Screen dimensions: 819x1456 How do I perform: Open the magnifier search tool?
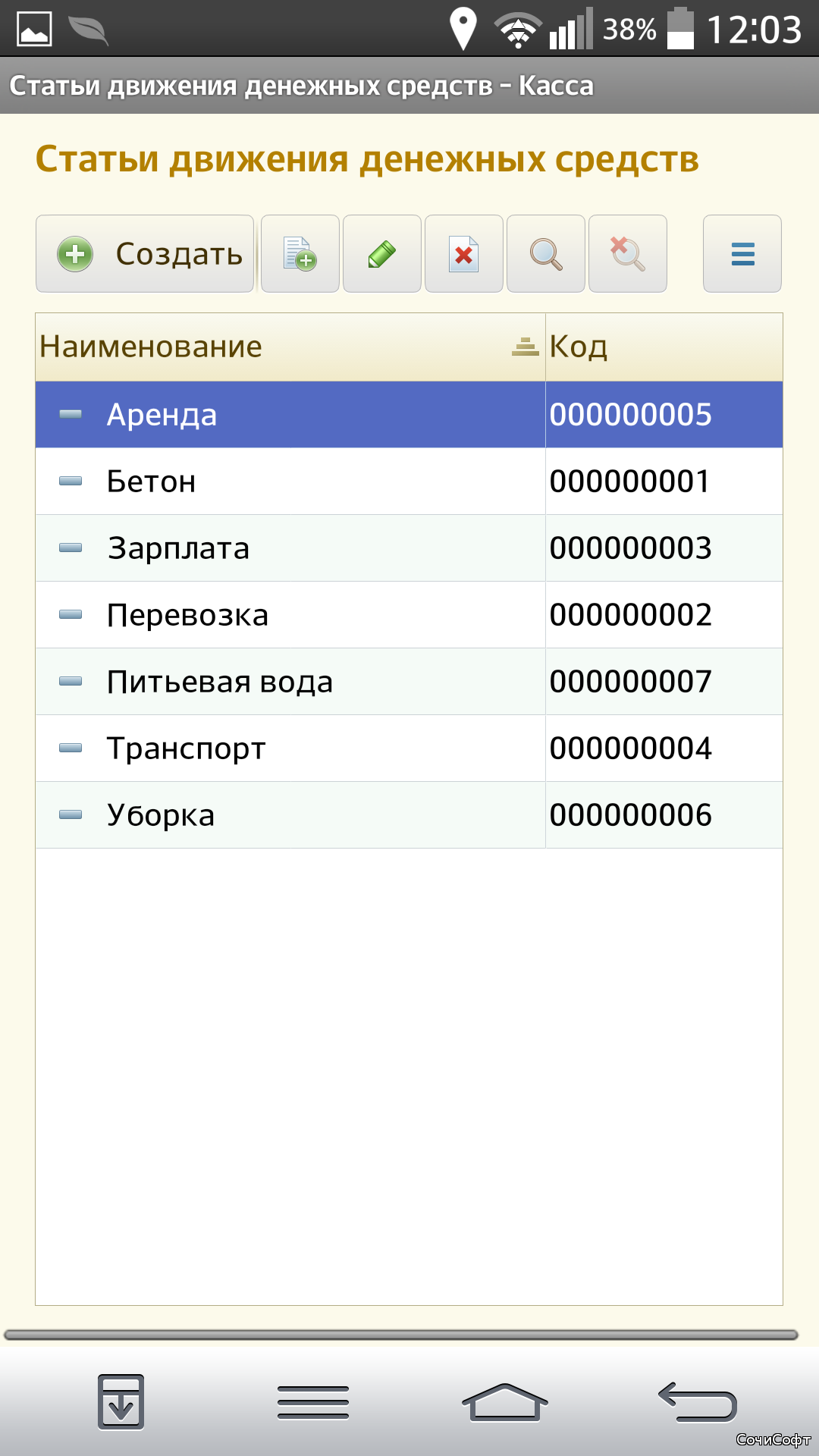[546, 254]
